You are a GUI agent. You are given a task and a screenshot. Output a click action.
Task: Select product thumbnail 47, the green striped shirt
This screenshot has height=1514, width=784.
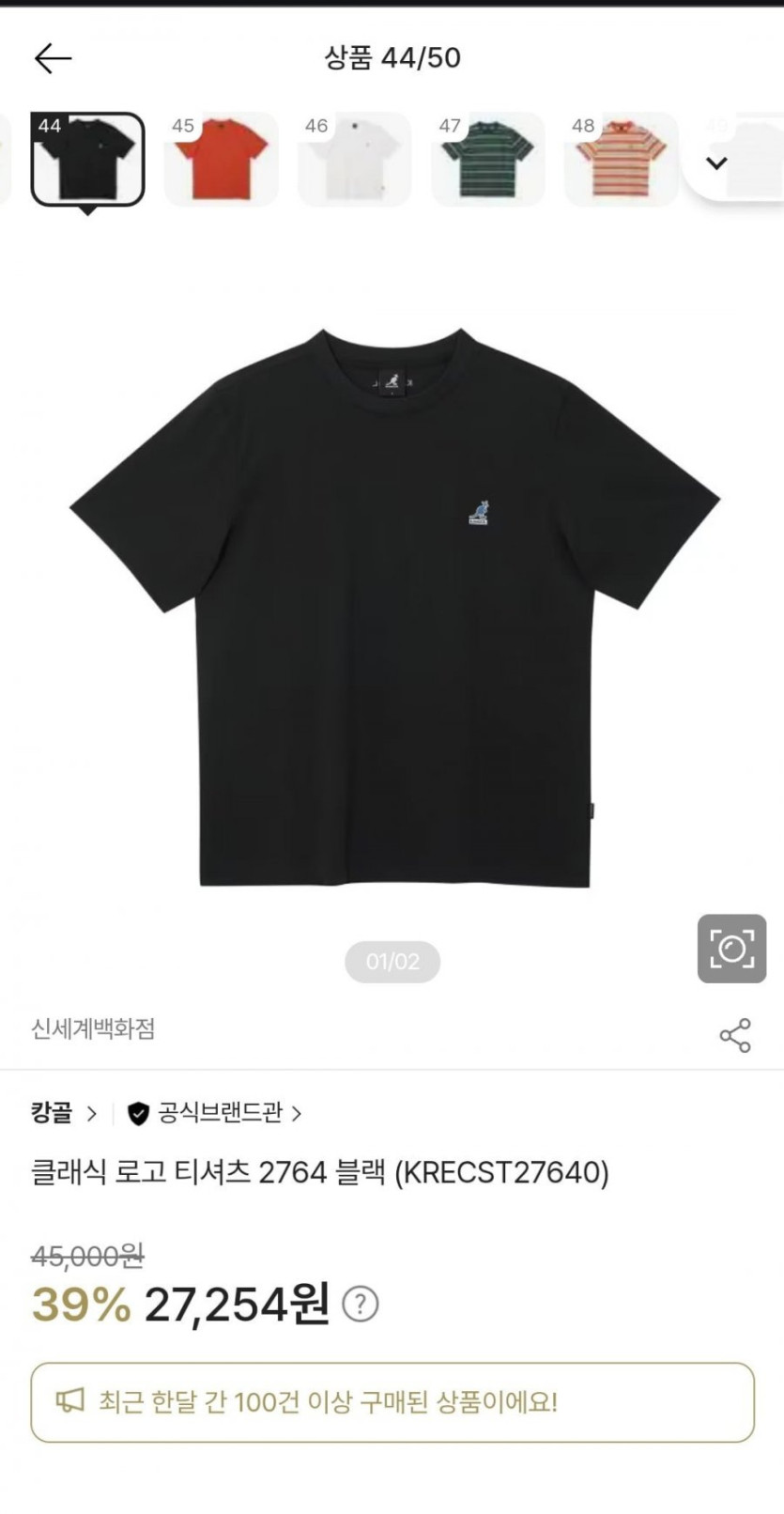pyautogui.click(x=487, y=159)
